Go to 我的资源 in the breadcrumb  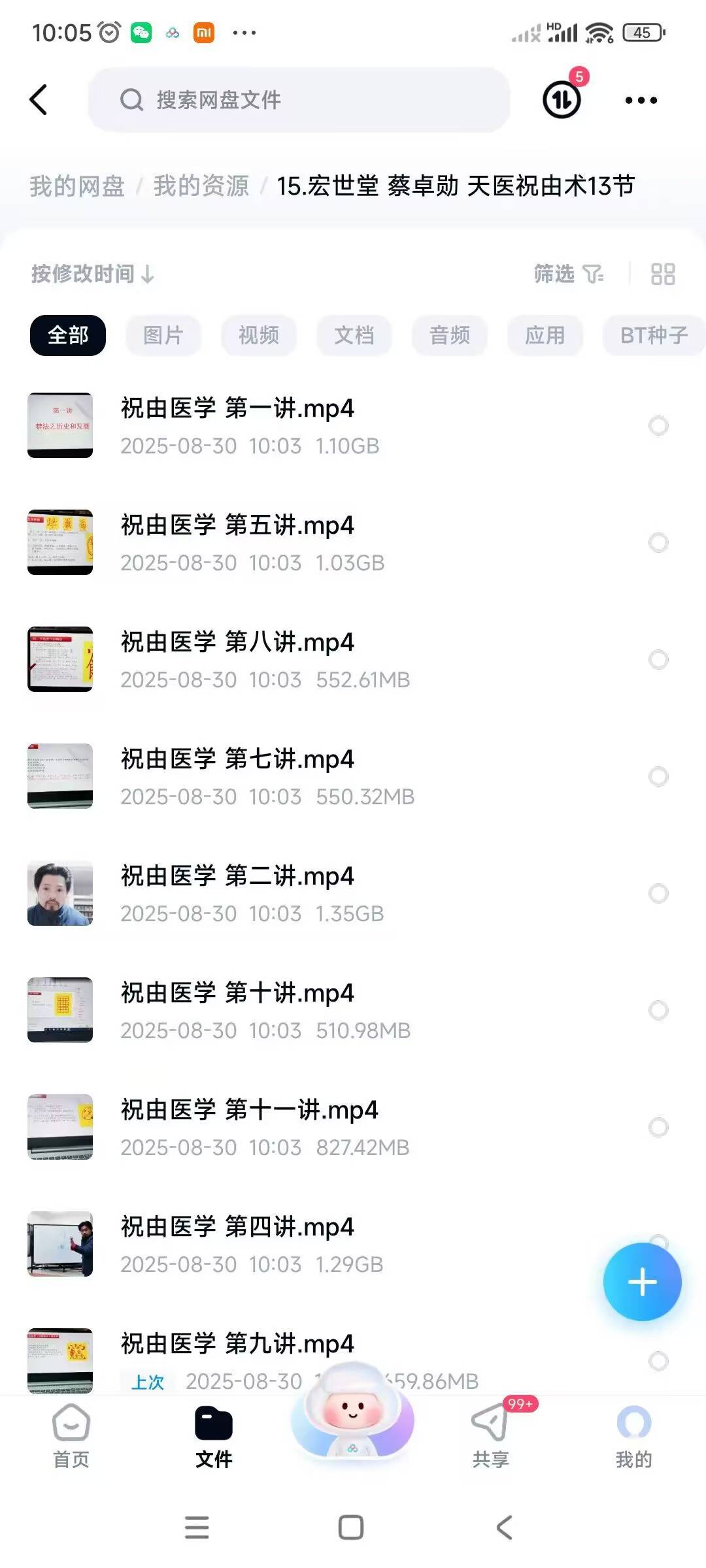tap(201, 186)
